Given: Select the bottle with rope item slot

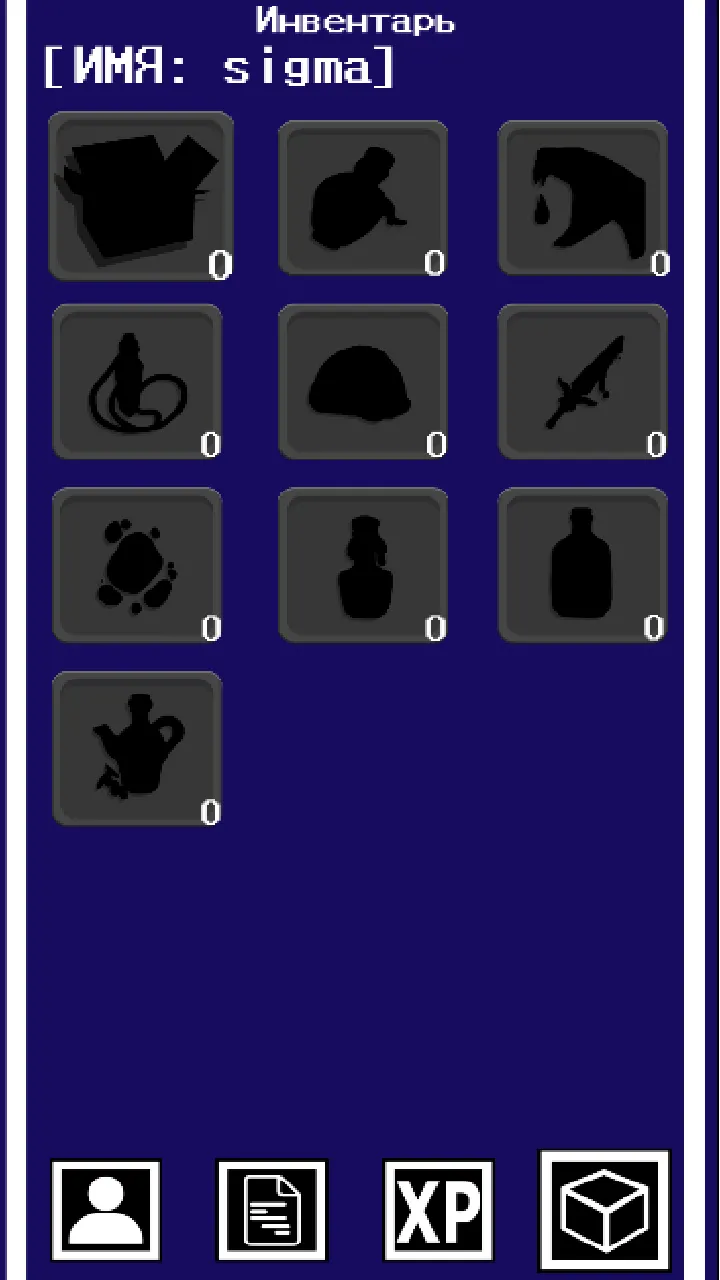Looking at the screenshot, I should click(137, 382).
